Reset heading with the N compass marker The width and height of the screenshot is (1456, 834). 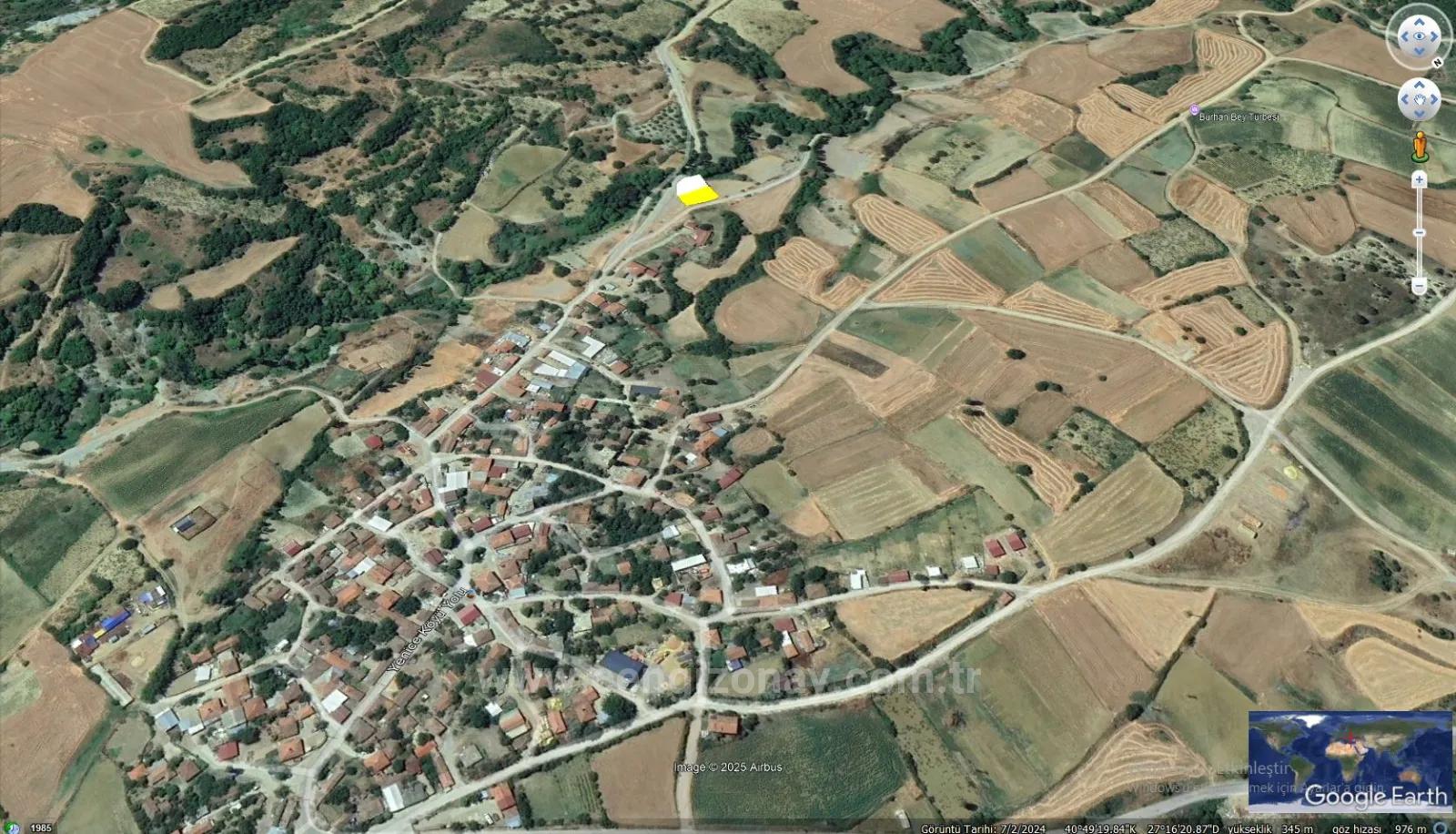point(1436,63)
